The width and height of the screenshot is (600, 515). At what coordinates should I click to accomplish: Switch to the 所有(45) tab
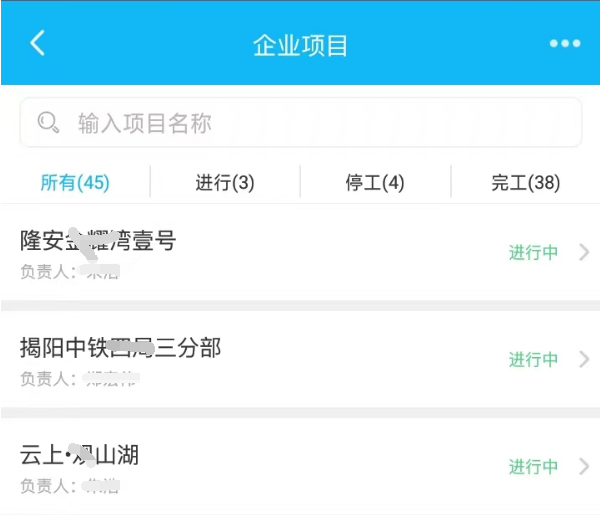tap(75, 183)
